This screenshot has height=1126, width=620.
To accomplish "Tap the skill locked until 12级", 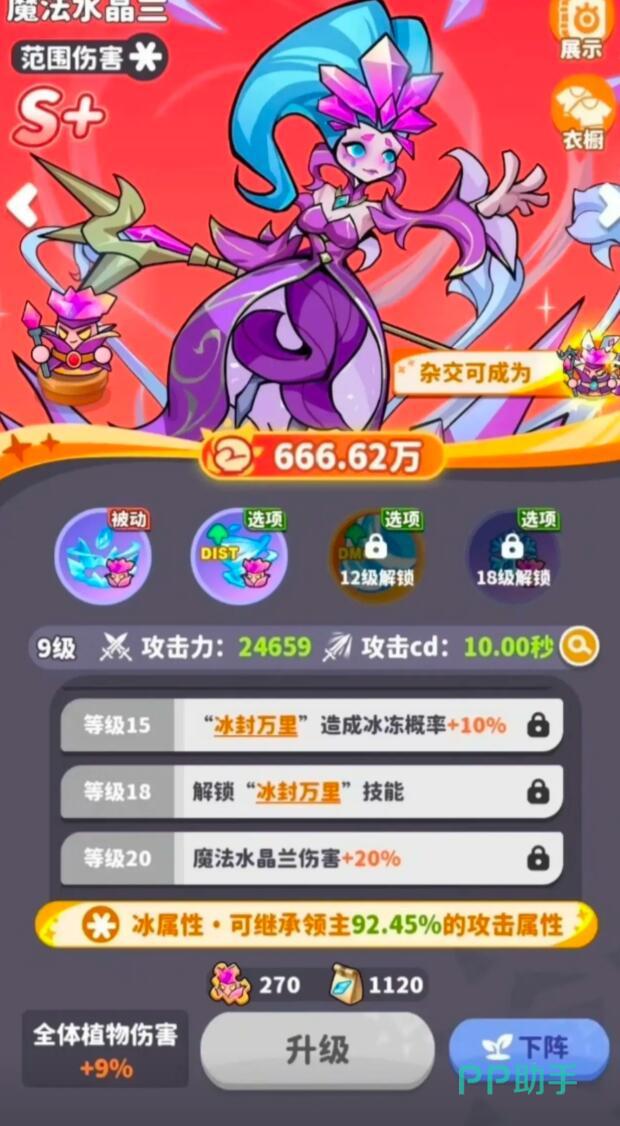I will [x=376, y=555].
